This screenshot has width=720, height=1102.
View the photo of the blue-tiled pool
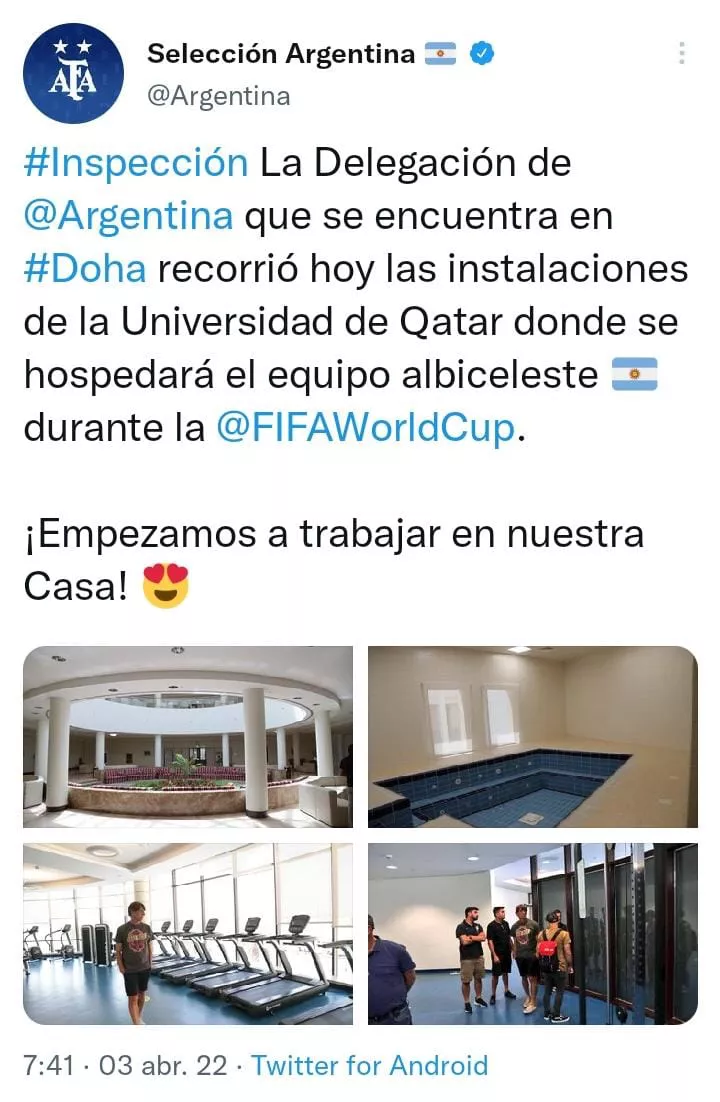point(532,737)
